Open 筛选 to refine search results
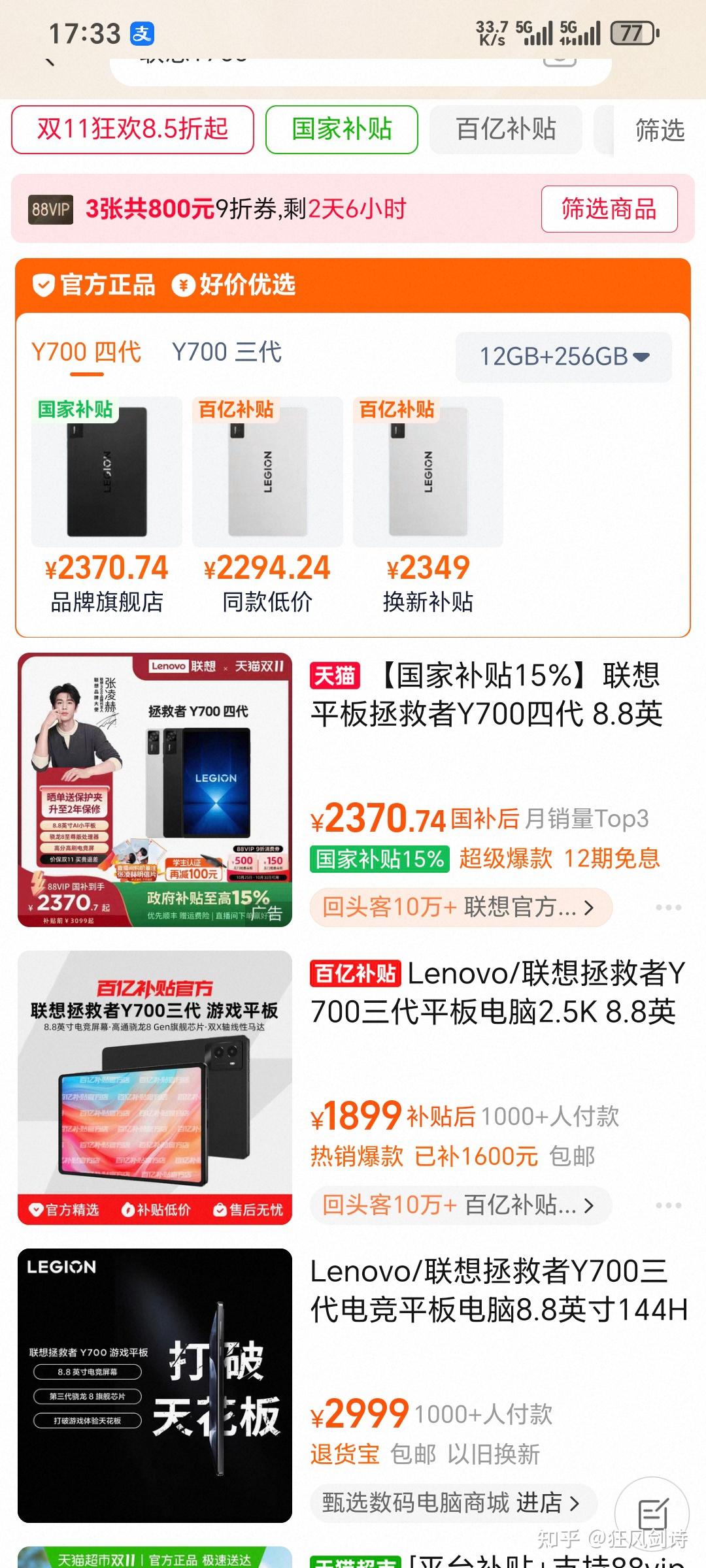This screenshot has width=706, height=1568. click(657, 129)
